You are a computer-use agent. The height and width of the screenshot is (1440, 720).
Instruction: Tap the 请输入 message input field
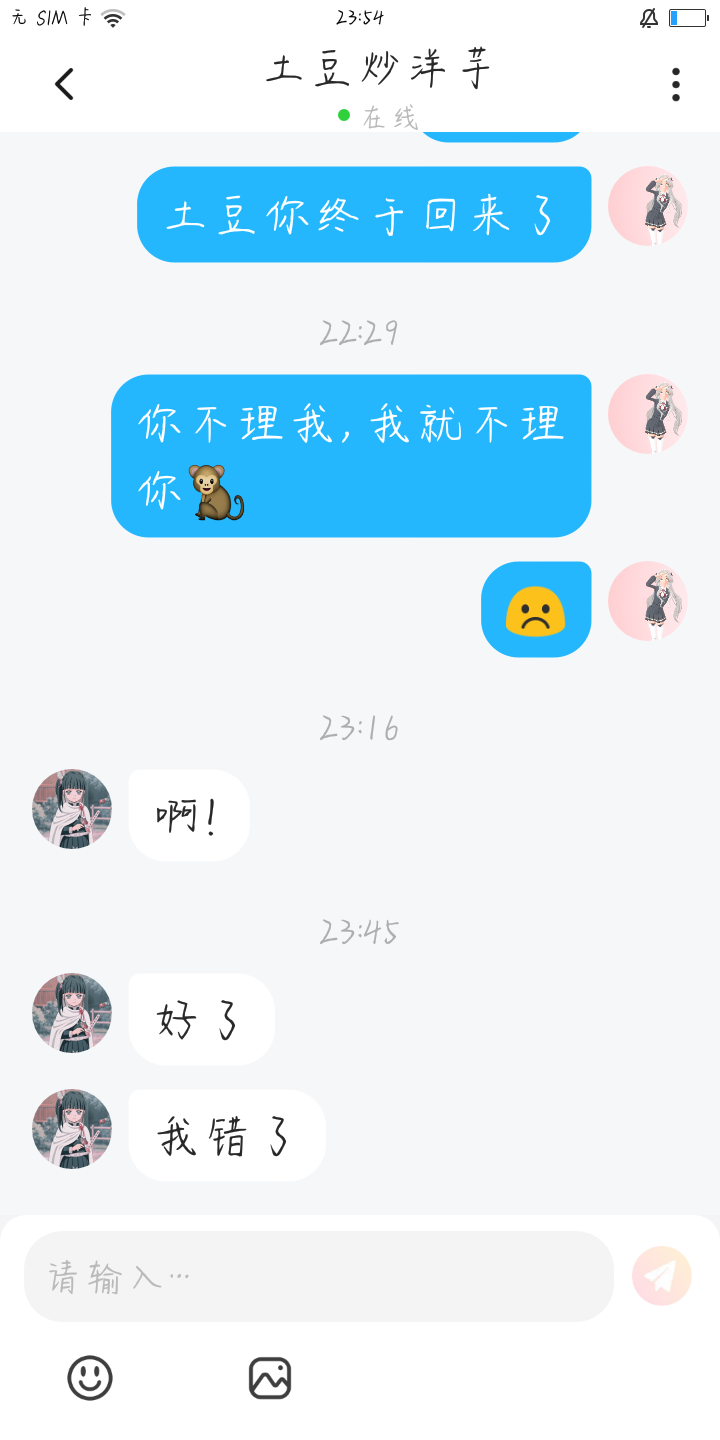coord(318,1276)
